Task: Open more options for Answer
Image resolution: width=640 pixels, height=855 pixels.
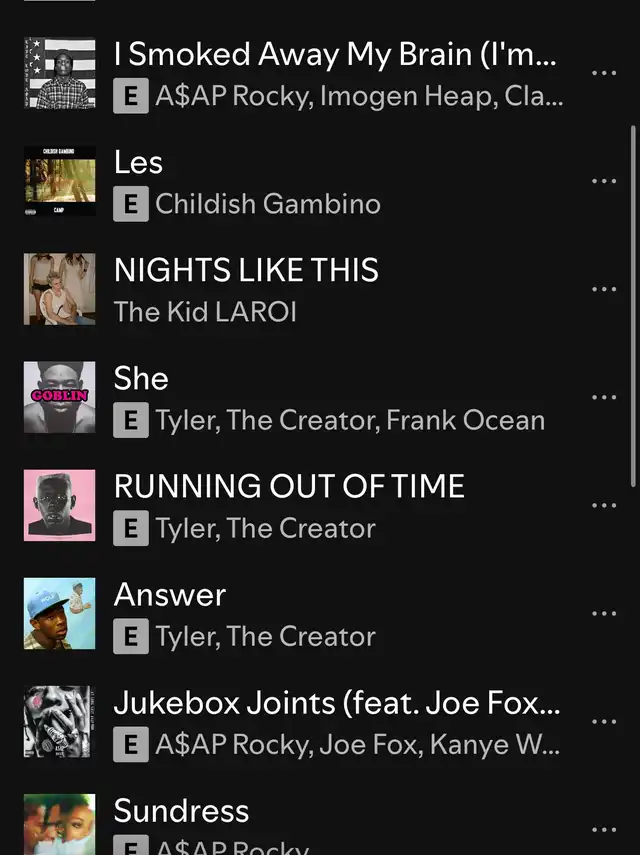Action: [x=604, y=614]
